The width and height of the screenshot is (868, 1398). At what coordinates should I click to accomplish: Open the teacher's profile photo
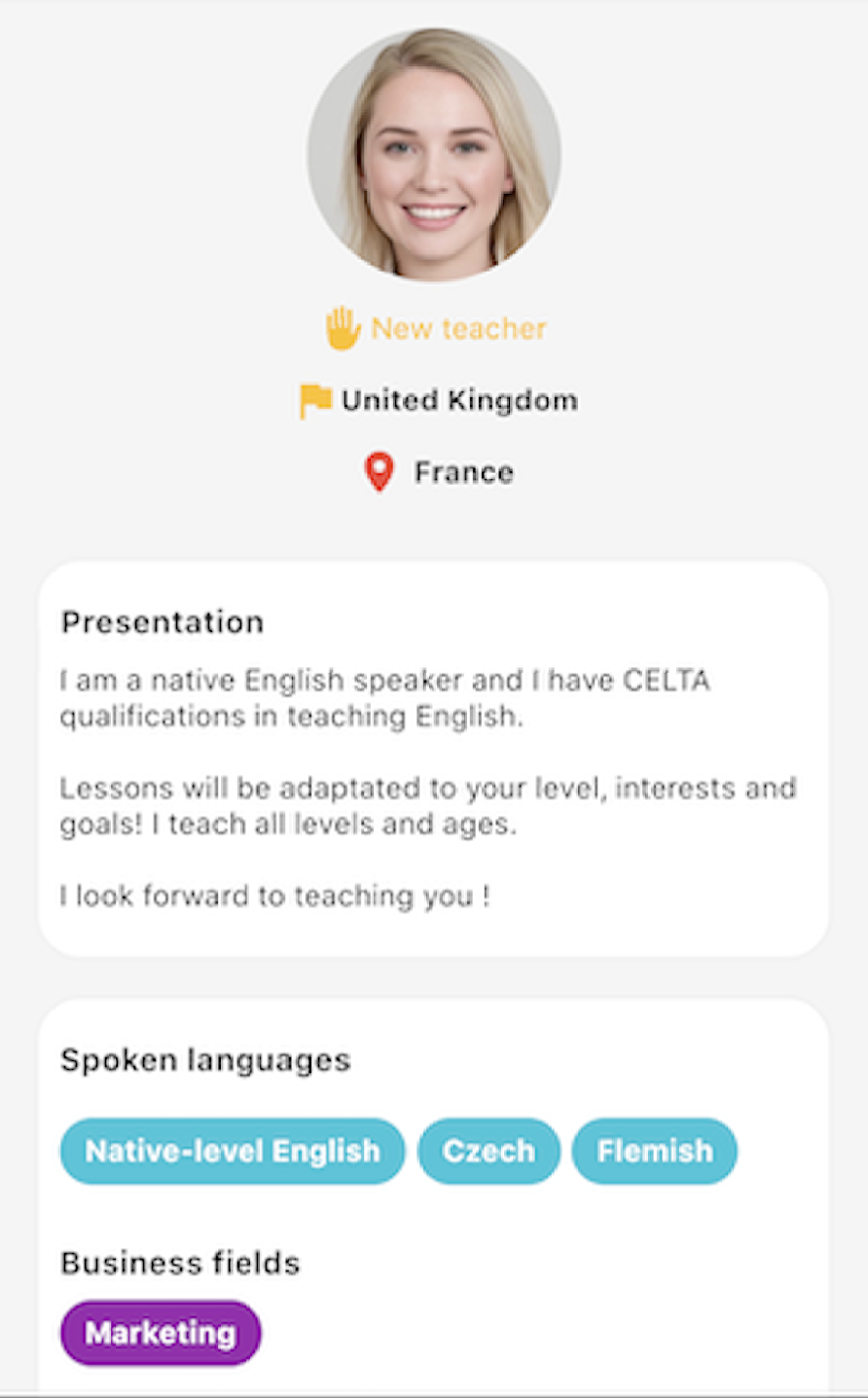click(x=434, y=154)
